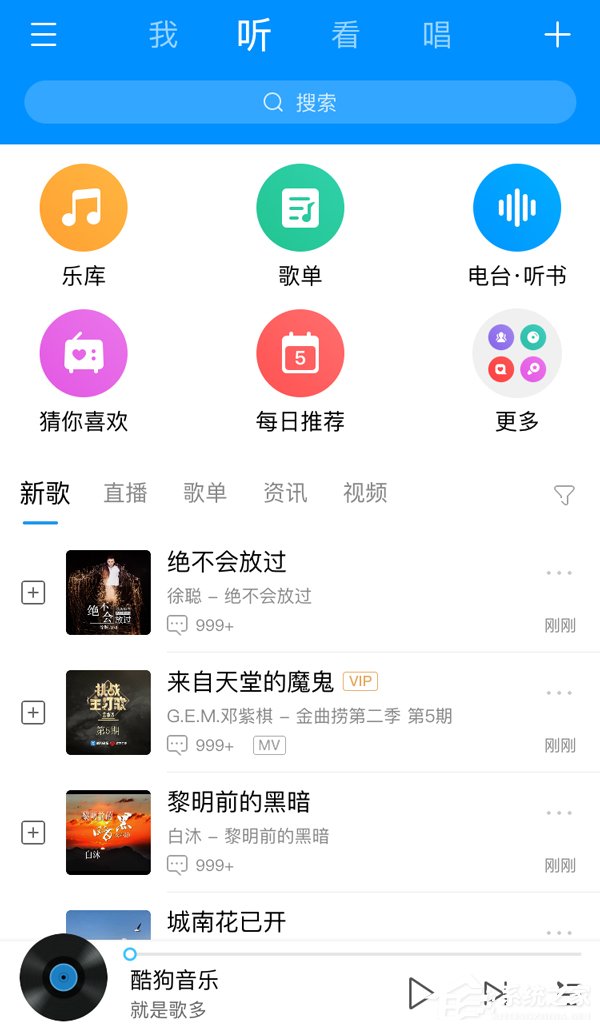The height and width of the screenshot is (1029, 600).
Task: Tap the play button in the player bar
Action: click(x=421, y=992)
